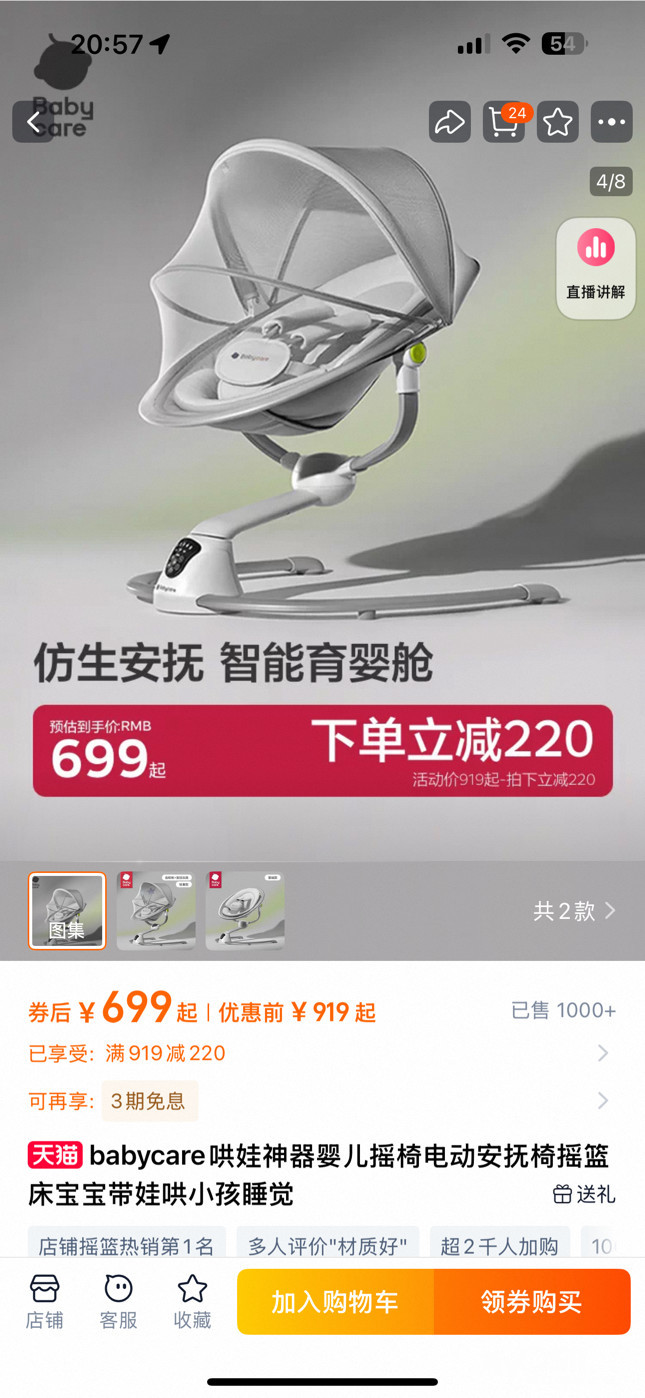Tap 加入购物车 to add to cart
The height and width of the screenshot is (1398, 645).
[x=335, y=1302]
